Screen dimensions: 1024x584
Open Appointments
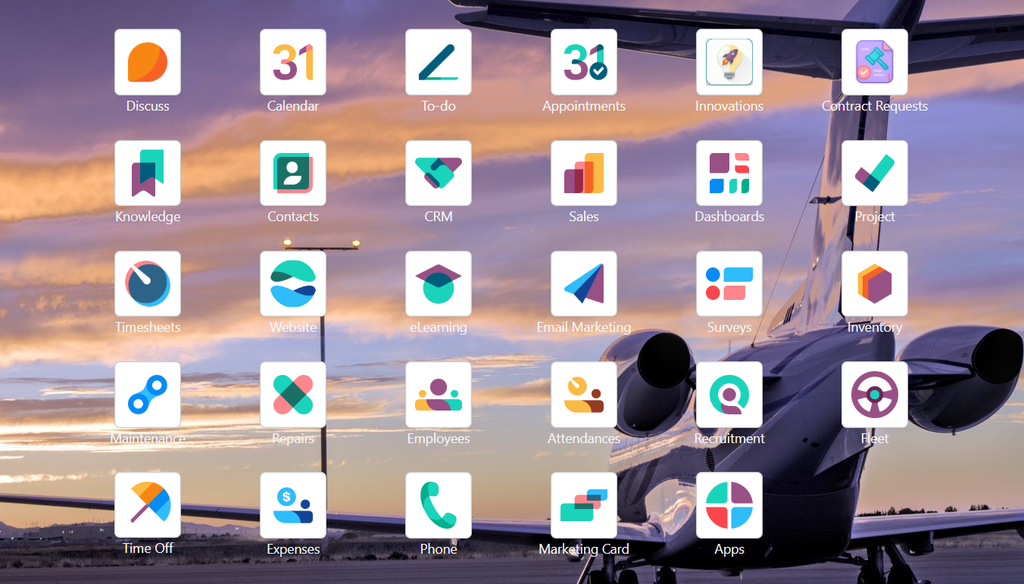(x=584, y=62)
